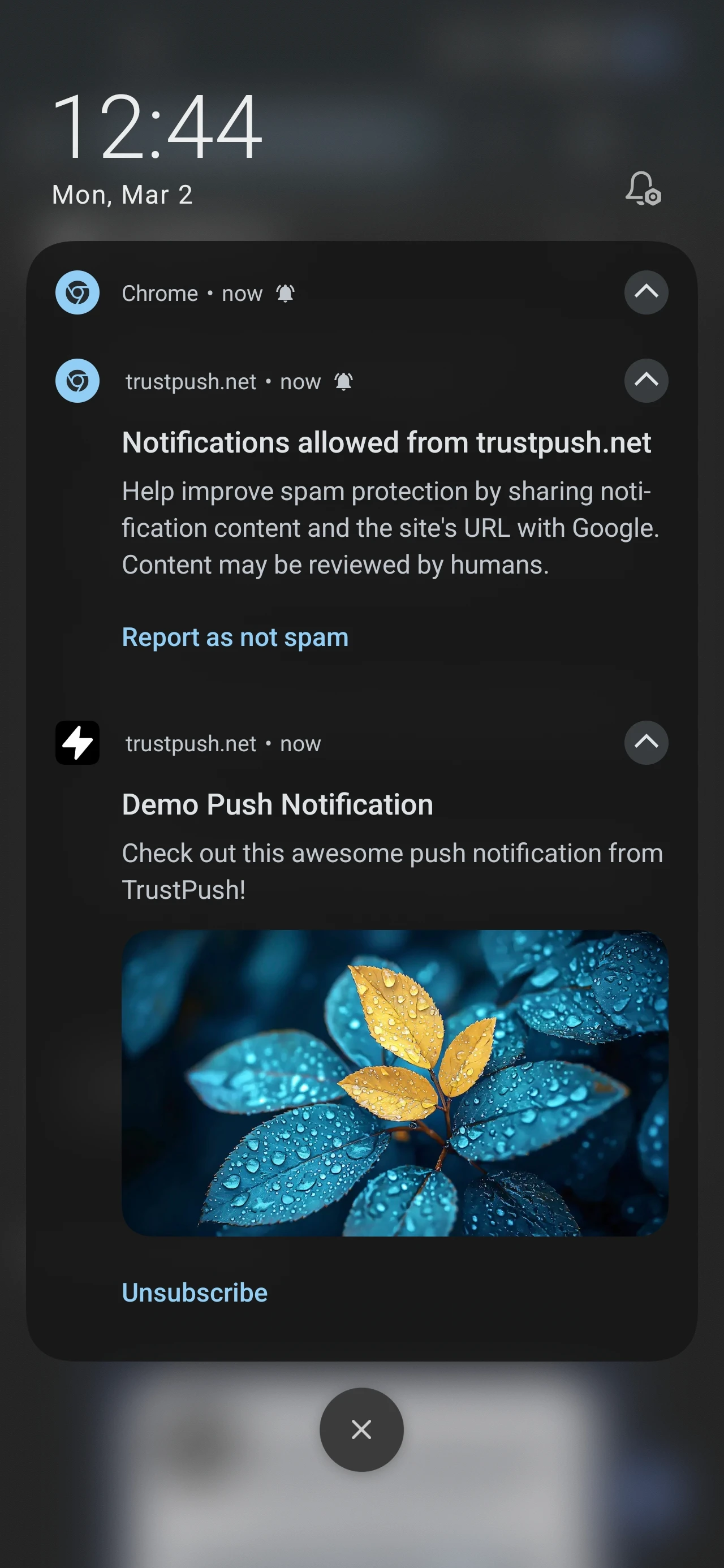Open Notifications allowed from trustpush.net notification
724x1568 pixels.
pyautogui.click(x=386, y=442)
